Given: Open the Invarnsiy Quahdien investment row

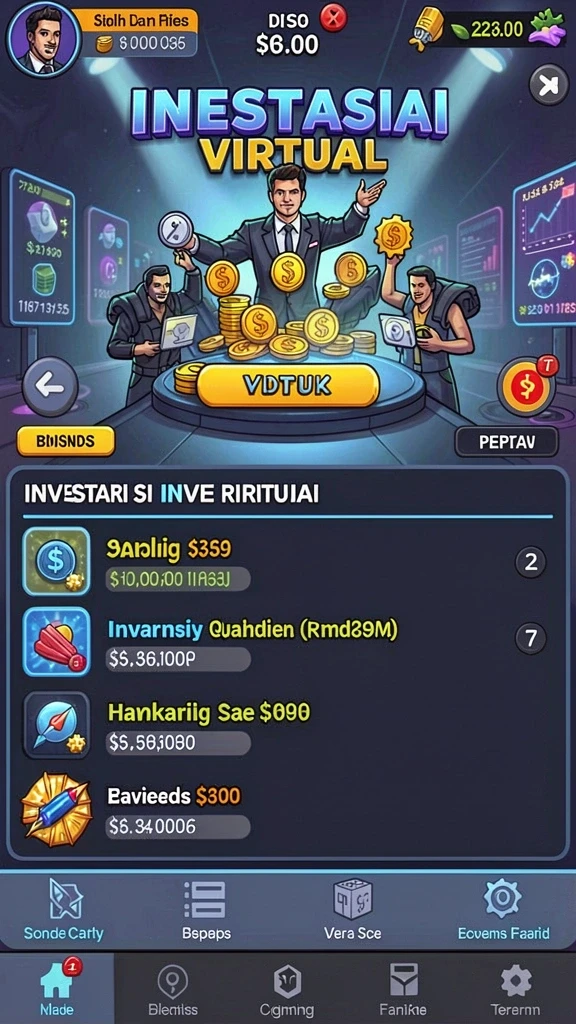Looking at the screenshot, I should (287, 641).
